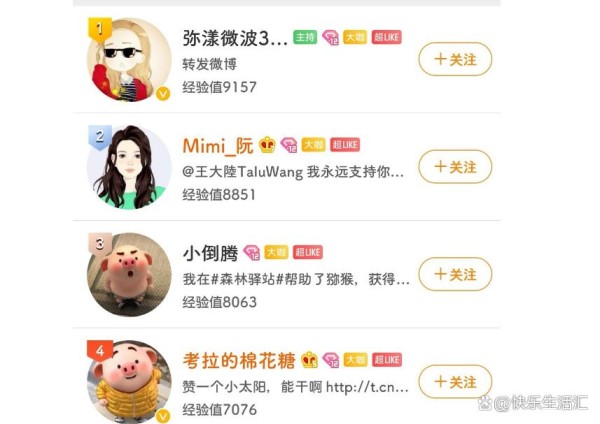Screen dimensions: 600x424
Task: Open Mimi_阮 profile avatar
Action: pos(129,167)
